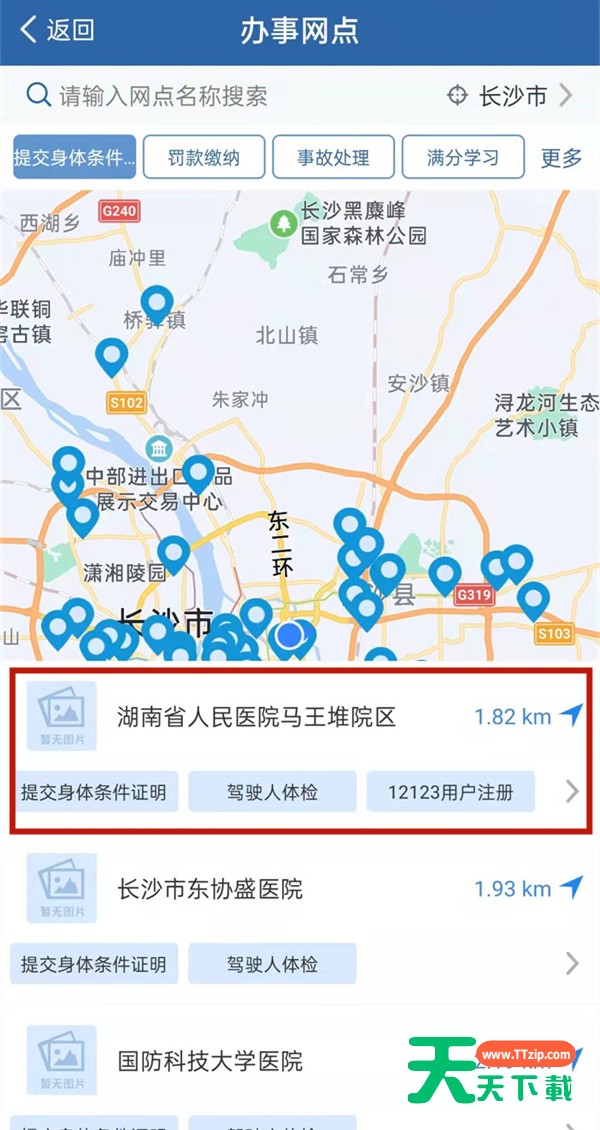Image resolution: width=600 pixels, height=1130 pixels.
Task: Change the city from 长沙市
Action: click(512, 96)
